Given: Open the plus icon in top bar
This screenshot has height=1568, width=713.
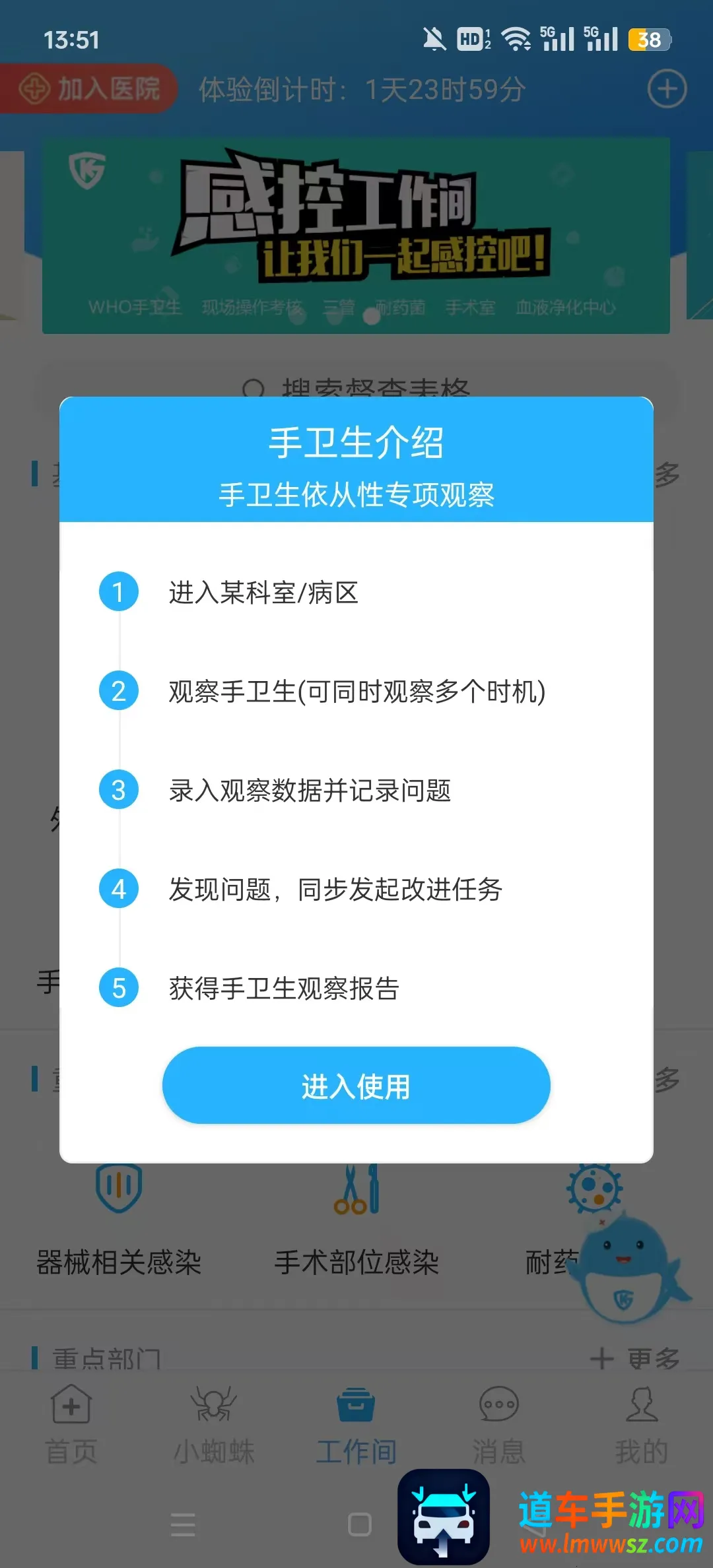Looking at the screenshot, I should click(x=667, y=89).
